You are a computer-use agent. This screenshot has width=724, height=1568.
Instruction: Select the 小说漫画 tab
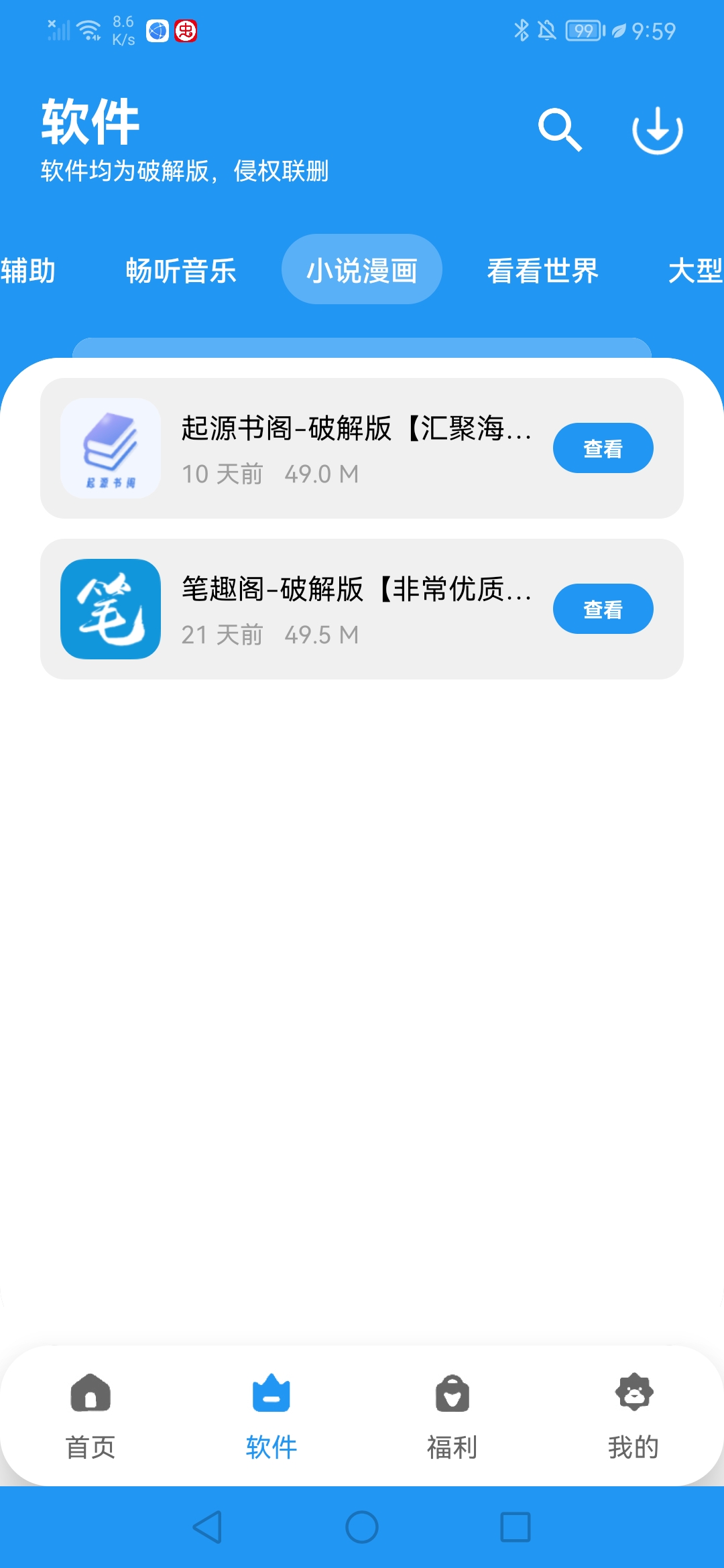362,269
